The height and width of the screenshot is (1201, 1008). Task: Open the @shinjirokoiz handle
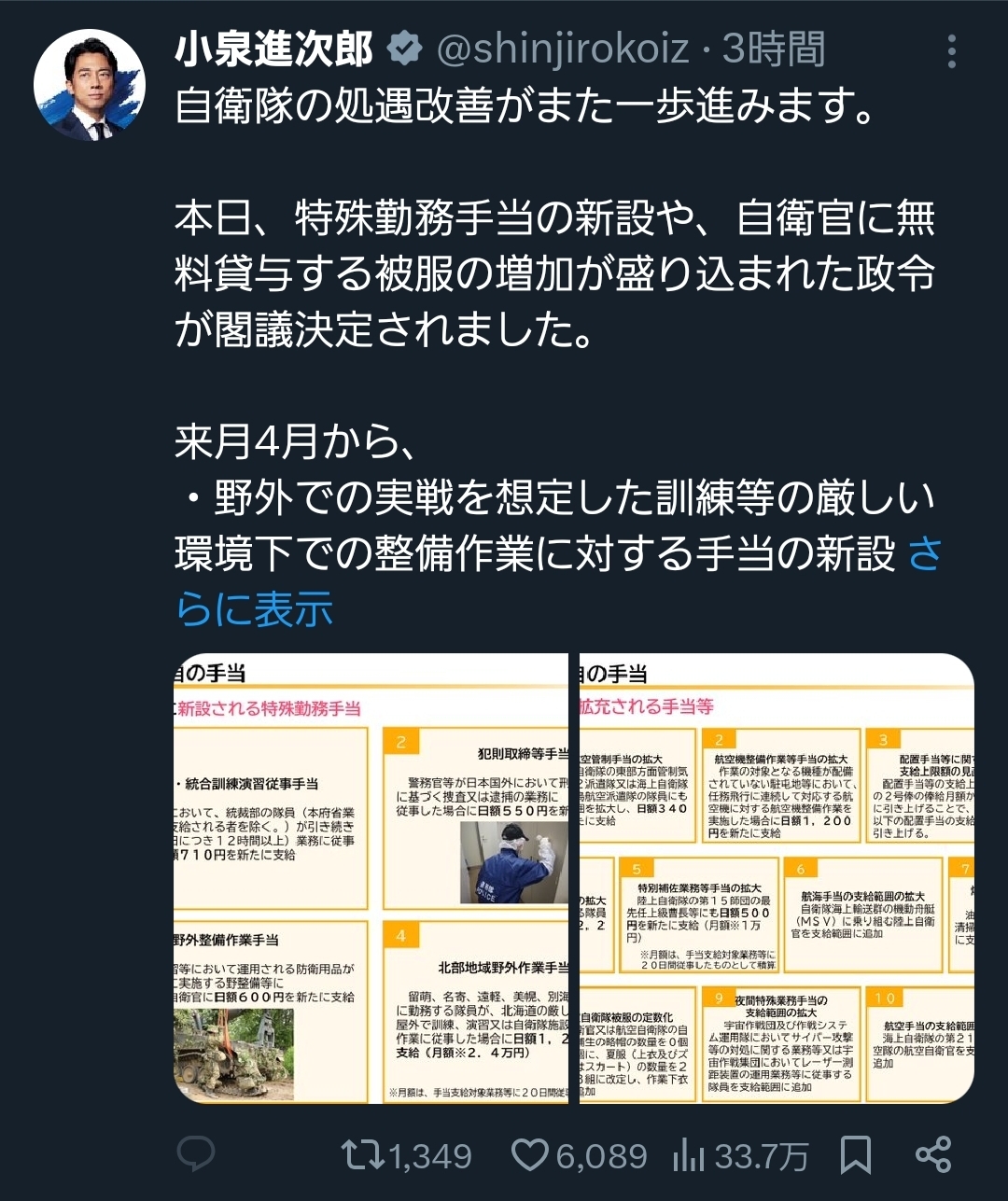(x=562, y=49)
